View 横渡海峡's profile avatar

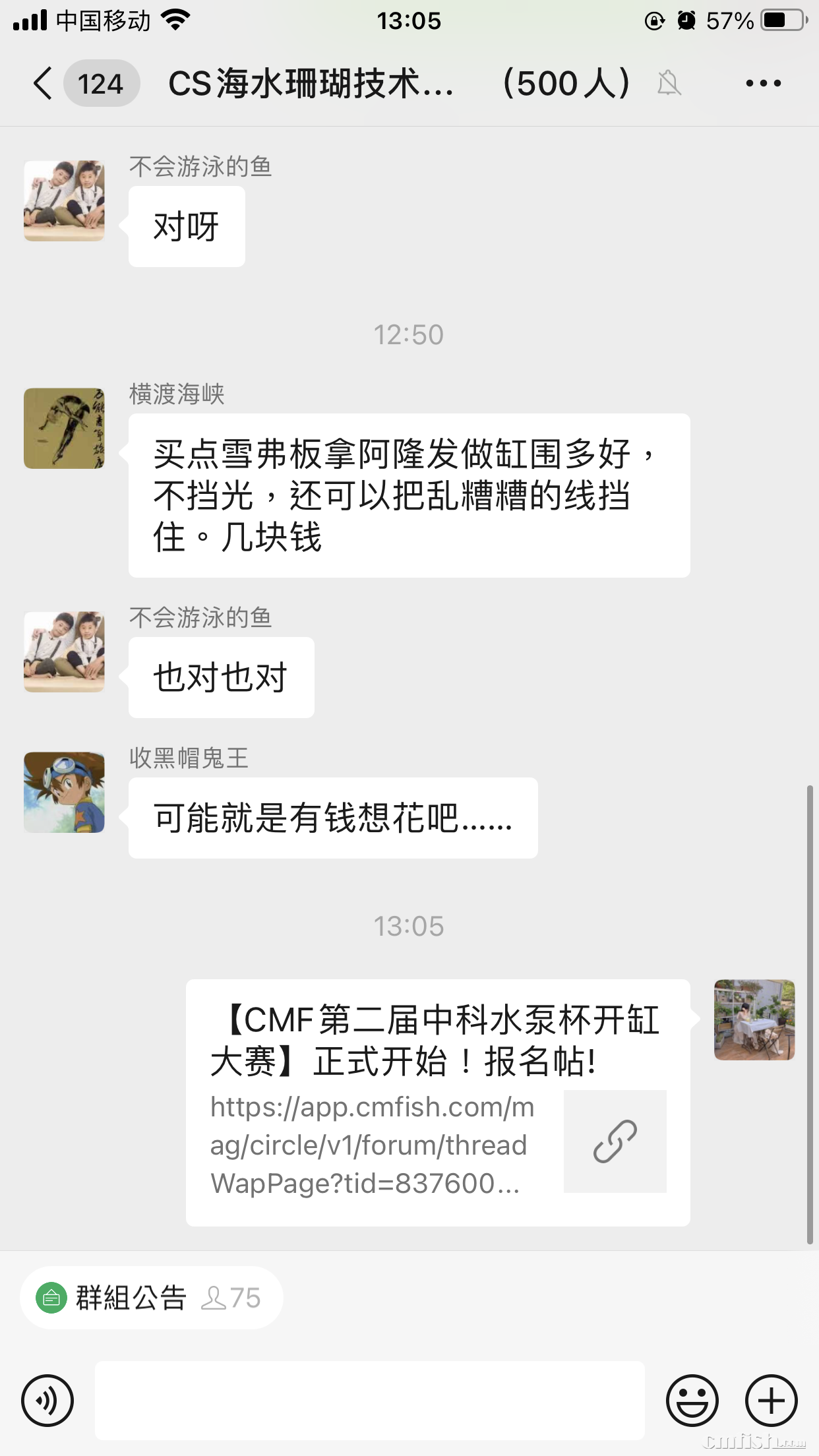64,429
